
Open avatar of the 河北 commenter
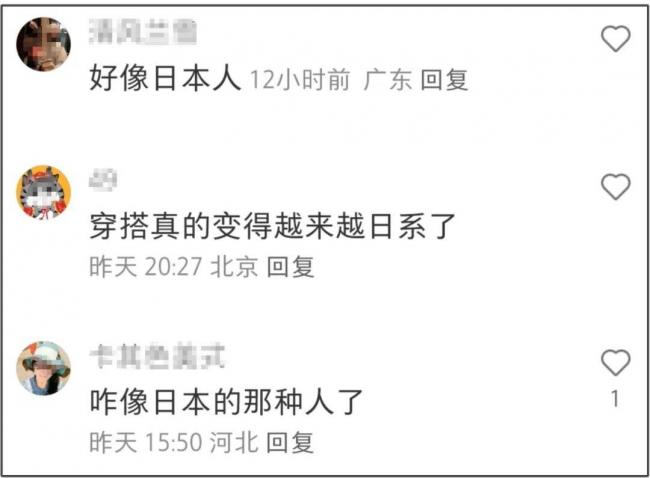(43, 367)
